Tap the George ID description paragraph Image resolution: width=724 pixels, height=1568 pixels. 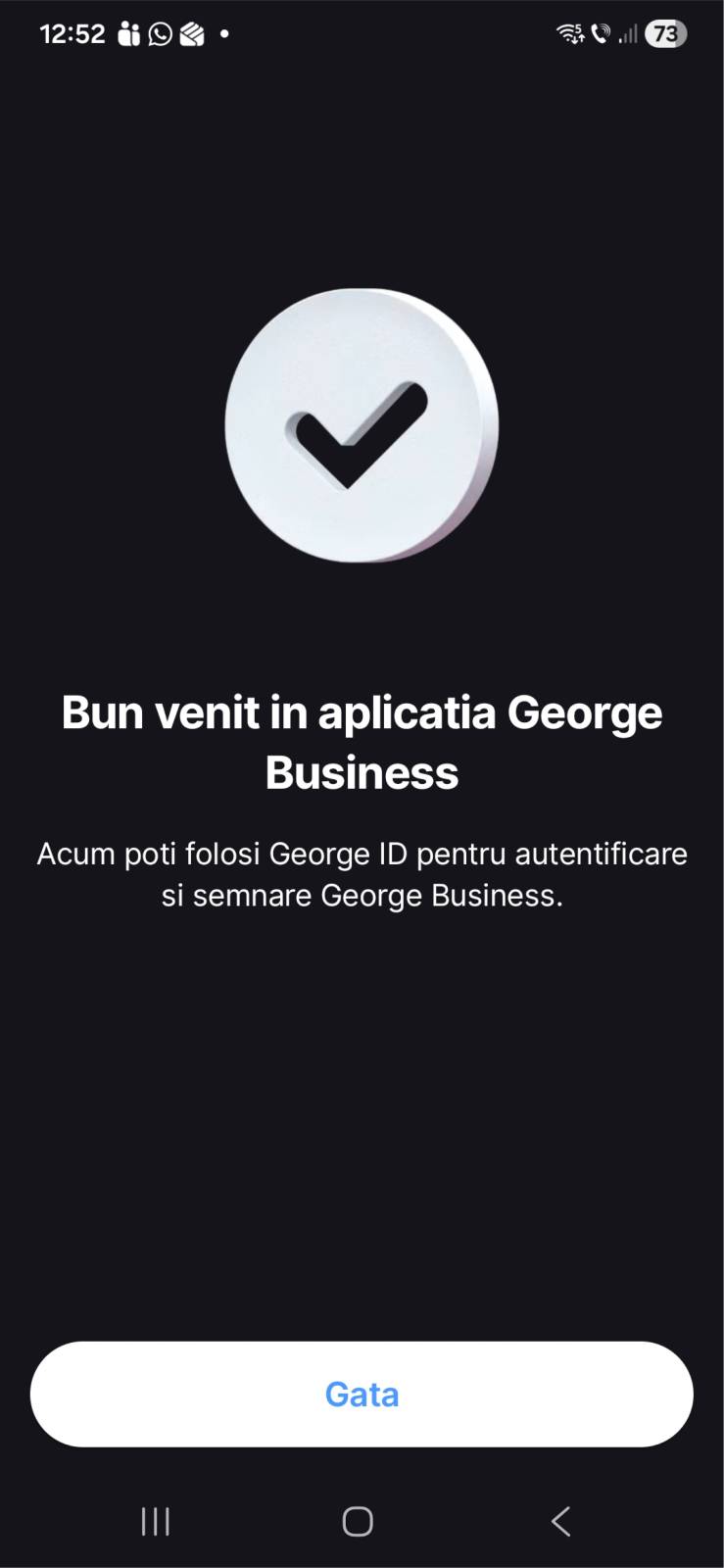pos(362,873)
